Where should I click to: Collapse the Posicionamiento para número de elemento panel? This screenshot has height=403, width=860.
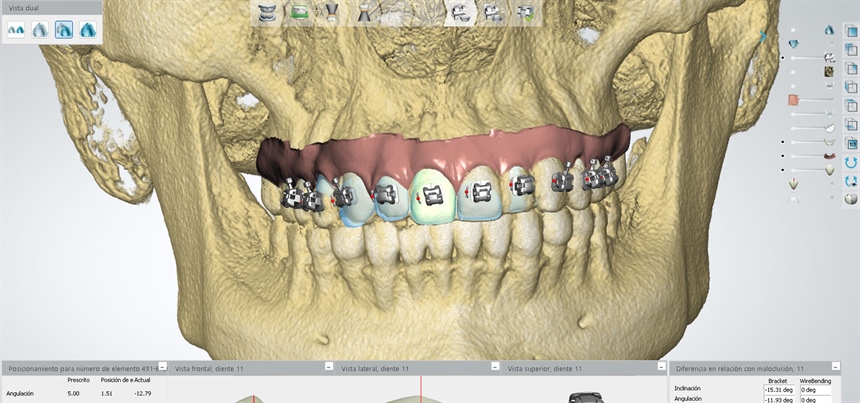(x=163, y=368)
